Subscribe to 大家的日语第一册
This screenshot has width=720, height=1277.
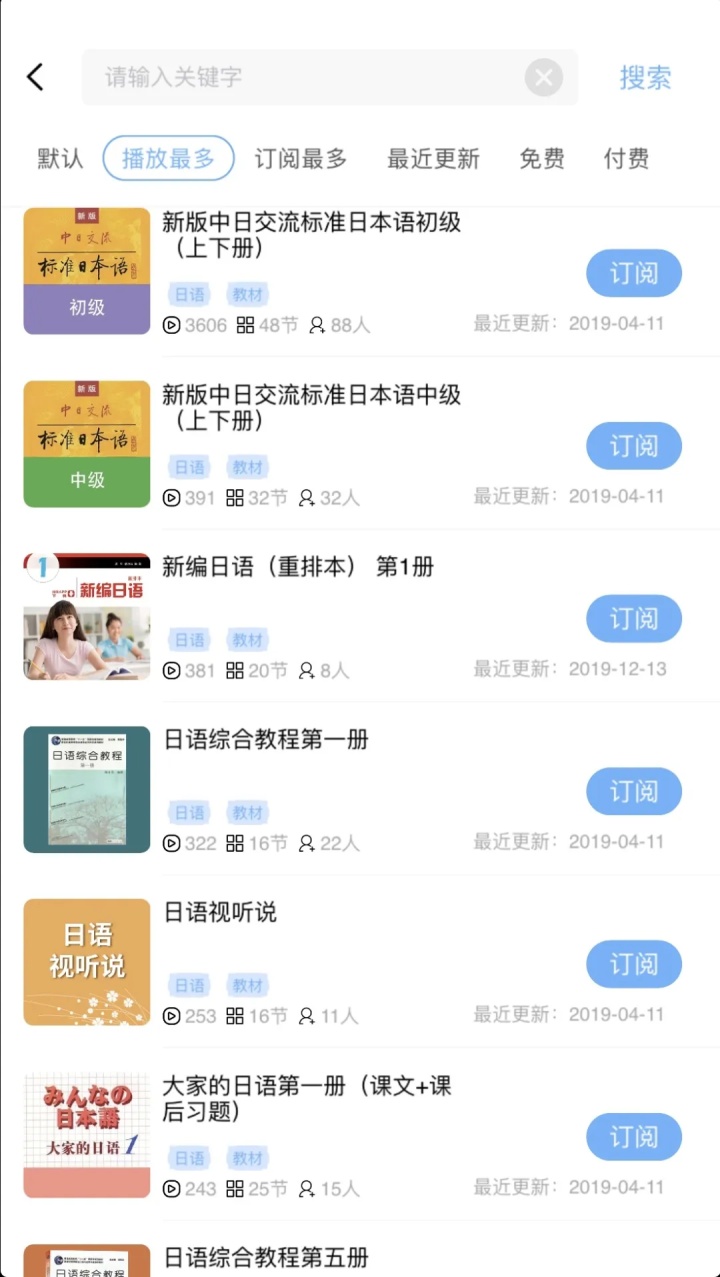pos(634,1138)
